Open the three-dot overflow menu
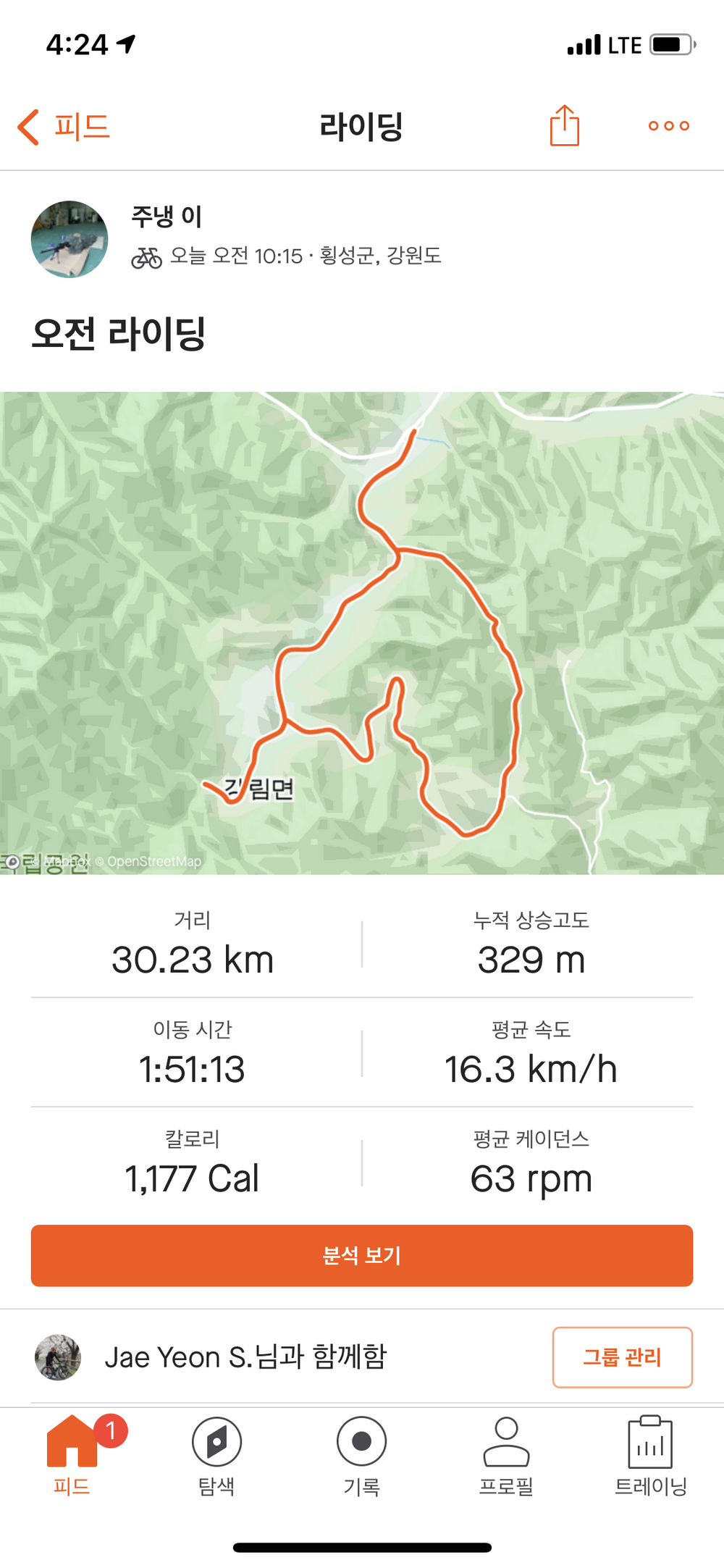This screenshot has height=1568, width=724. pos(668,126)
